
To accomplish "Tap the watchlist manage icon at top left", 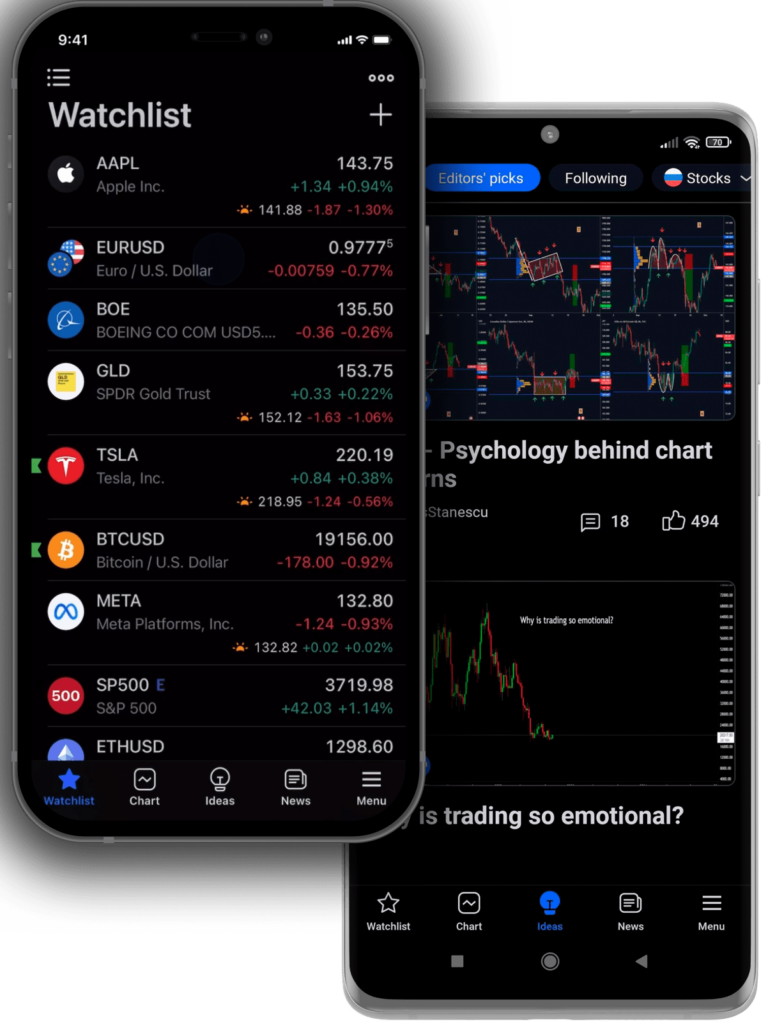I will click(59, 77).
